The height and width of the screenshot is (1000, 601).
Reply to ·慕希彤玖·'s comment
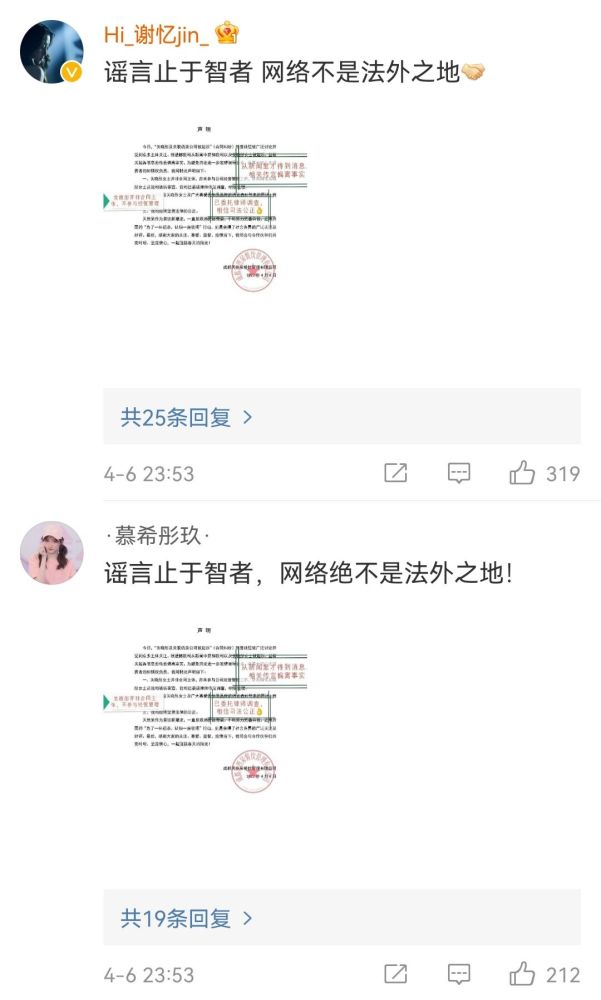tap(459, 973)
